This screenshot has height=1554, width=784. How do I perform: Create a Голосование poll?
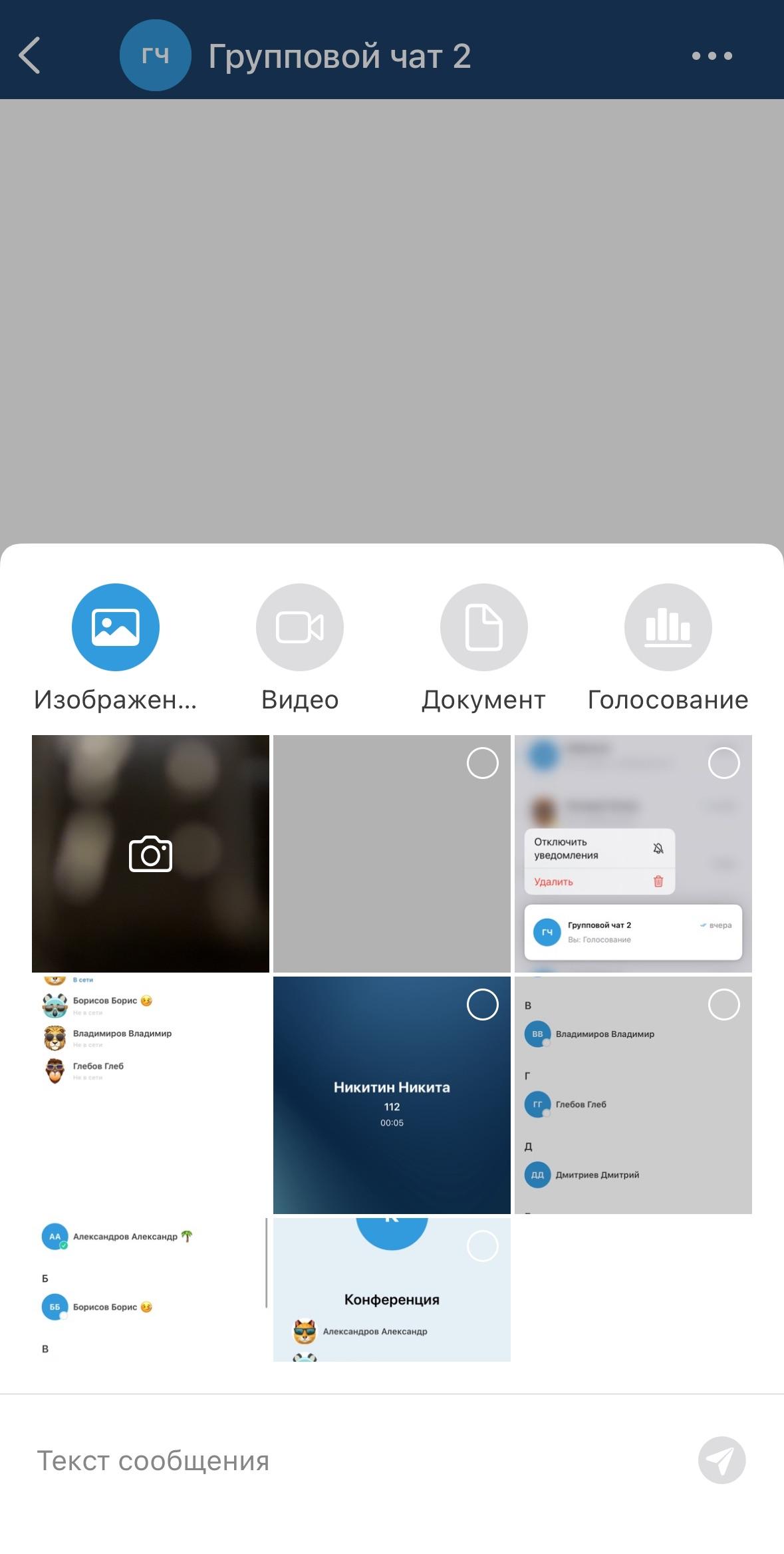(x=668, y=627)
